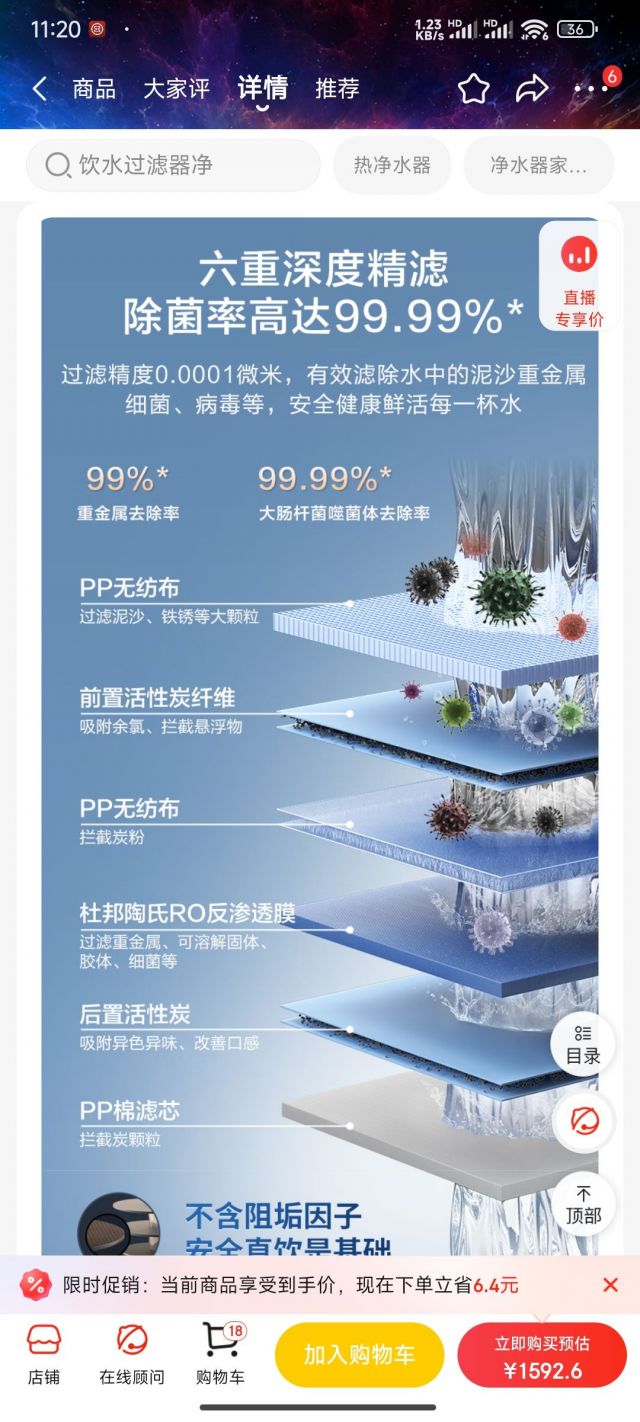Share this product
640x1422 pixels.
coord(532,89)
